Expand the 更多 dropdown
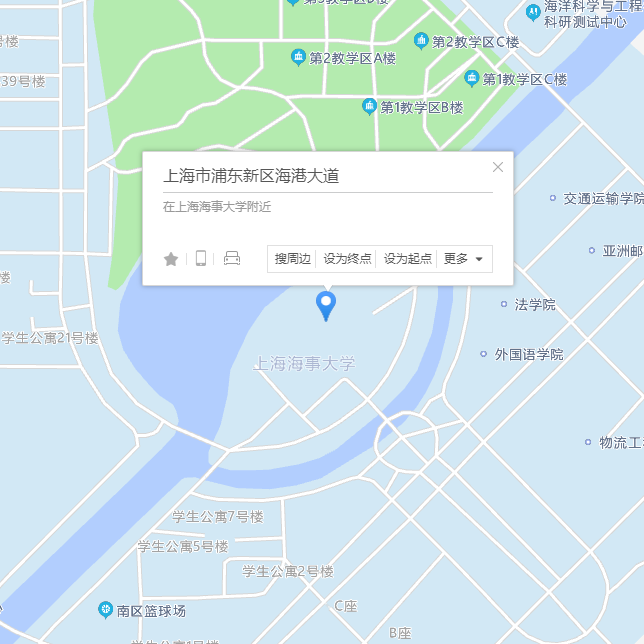The width and height of the screenshot is (644, 644). click(x=464, y=259)
